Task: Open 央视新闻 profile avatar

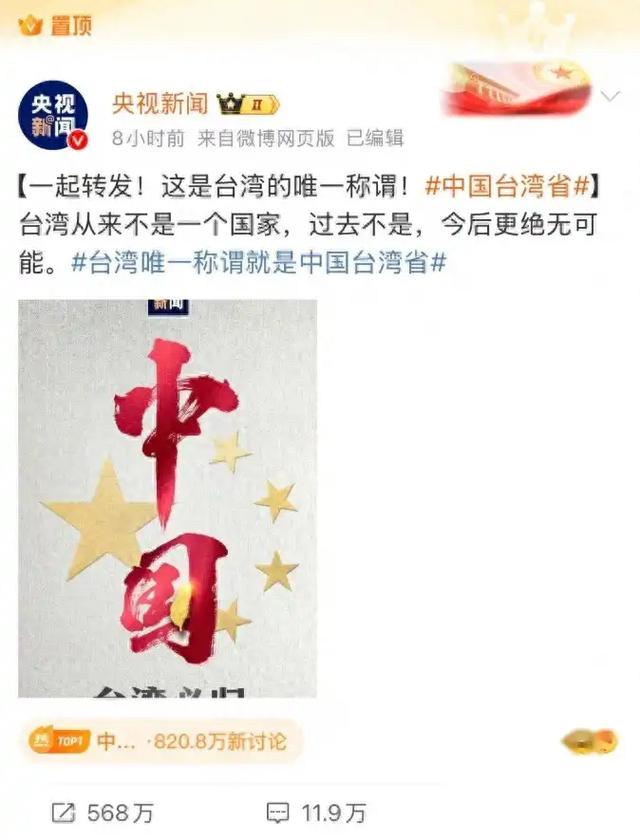Action: [52, 116]
